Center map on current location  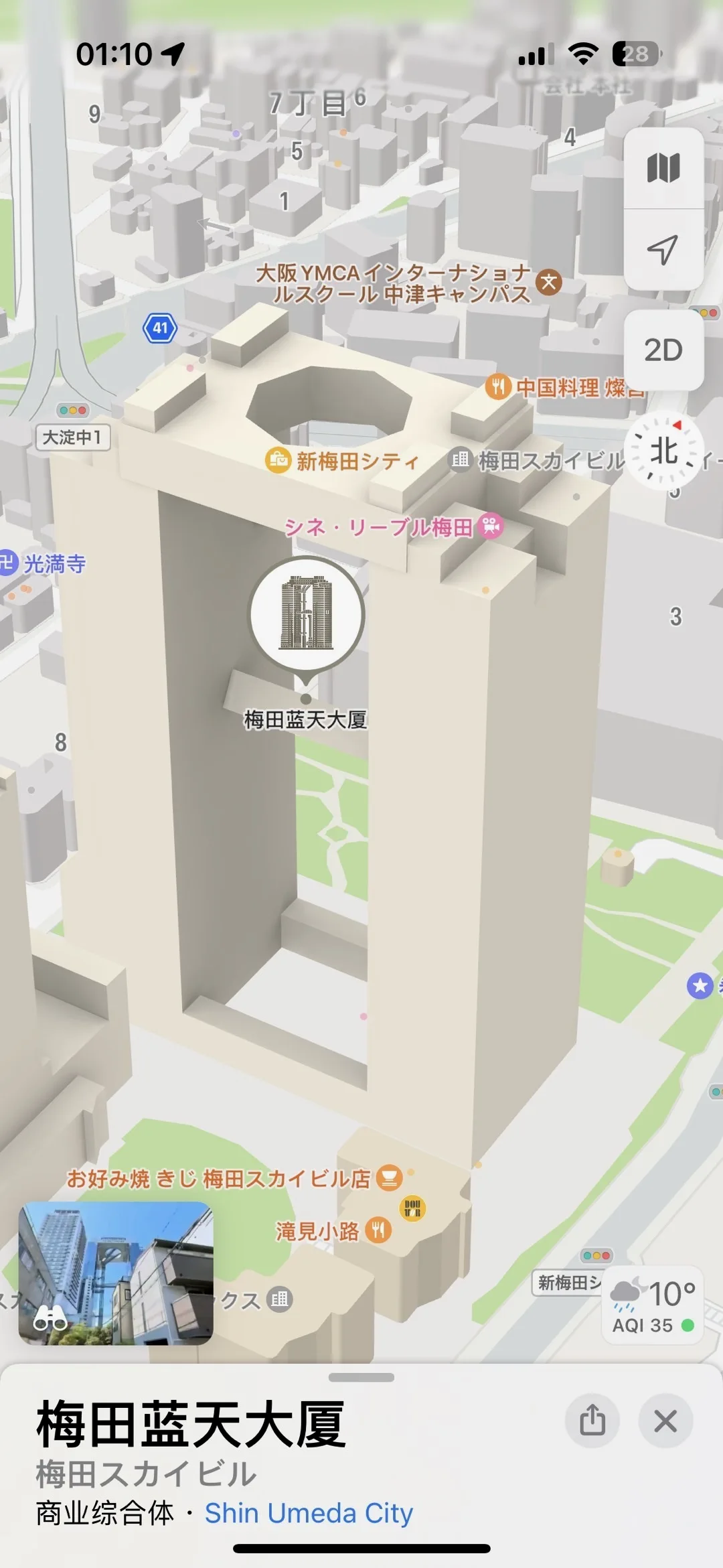click(663, 250)
